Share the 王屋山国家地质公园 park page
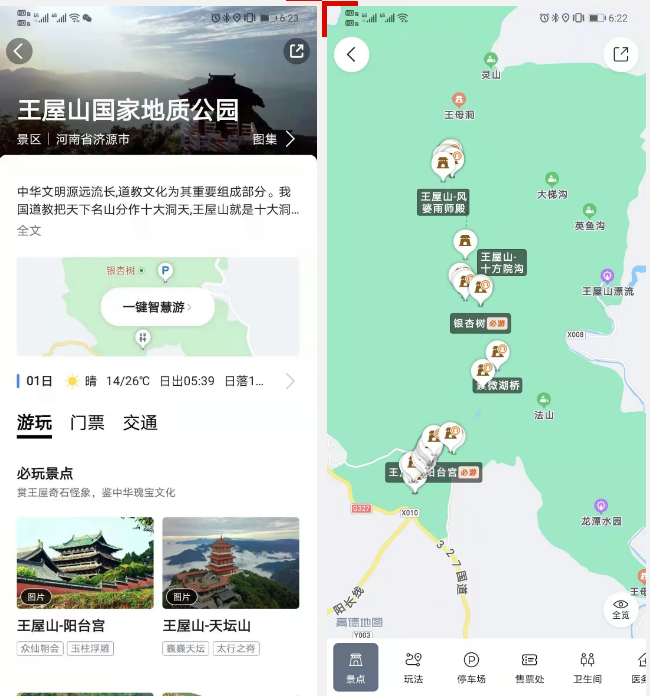 tap(296, 51)
